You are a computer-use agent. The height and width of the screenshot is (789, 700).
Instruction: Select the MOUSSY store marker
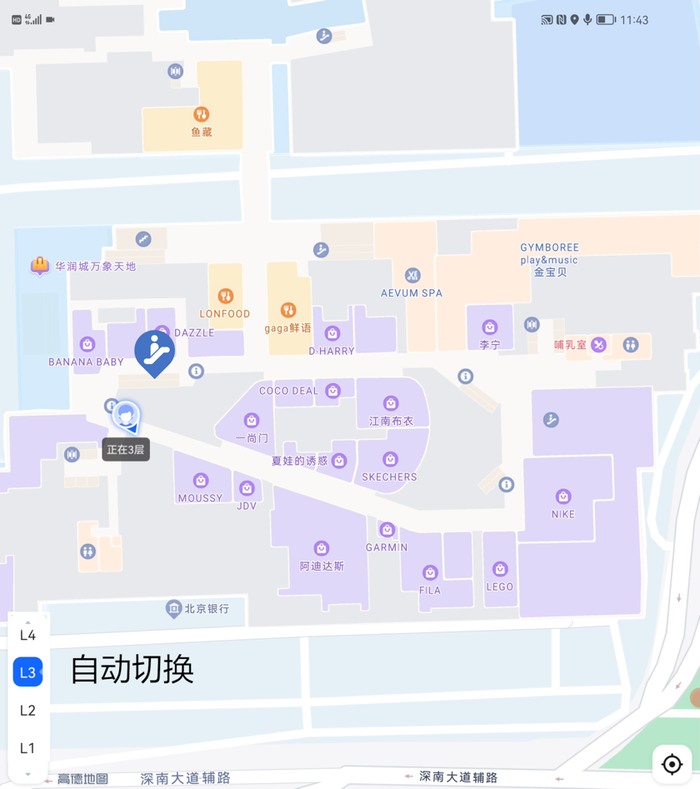[200, 480]
